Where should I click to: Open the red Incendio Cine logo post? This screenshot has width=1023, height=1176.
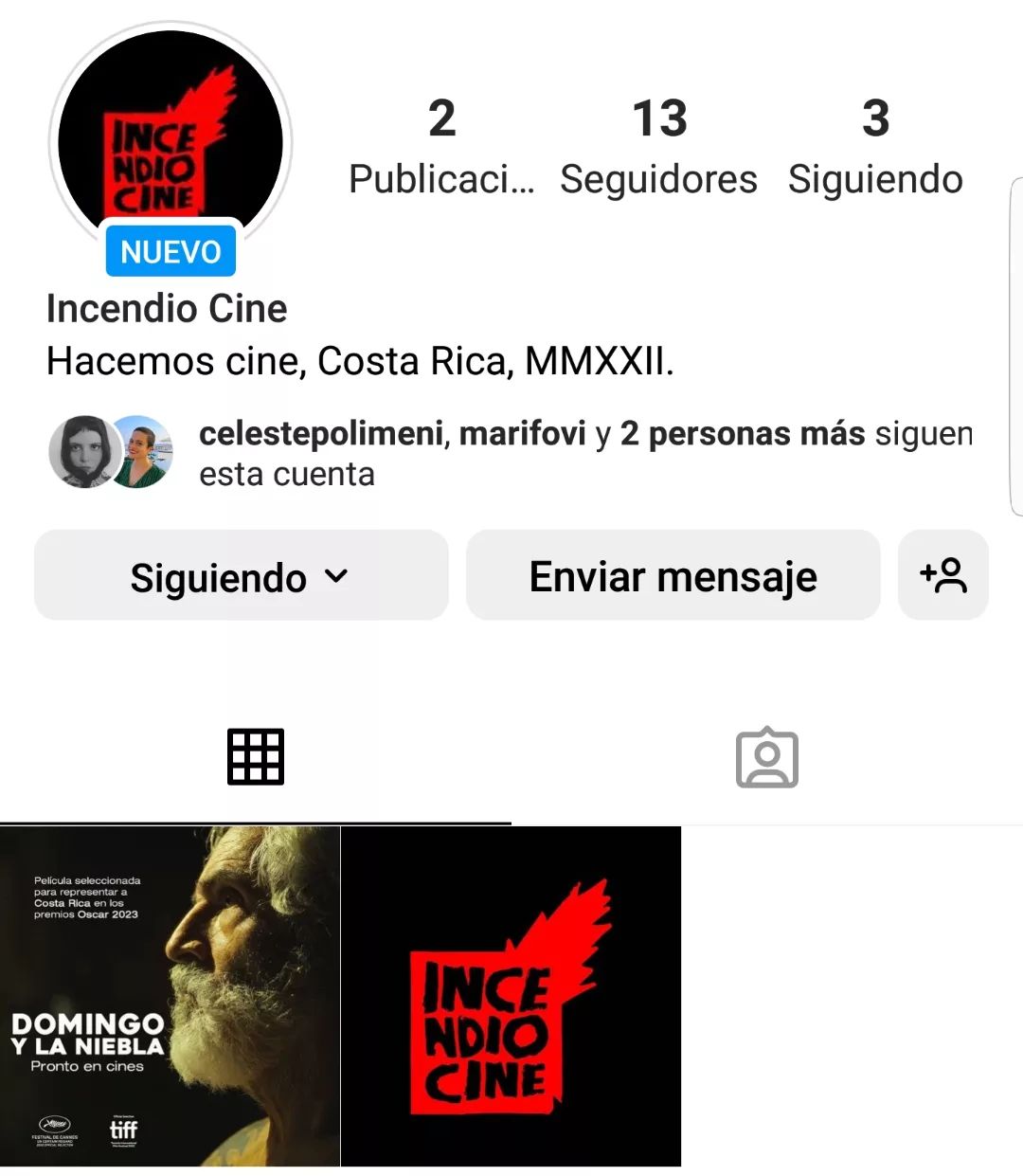pos(511,996)
